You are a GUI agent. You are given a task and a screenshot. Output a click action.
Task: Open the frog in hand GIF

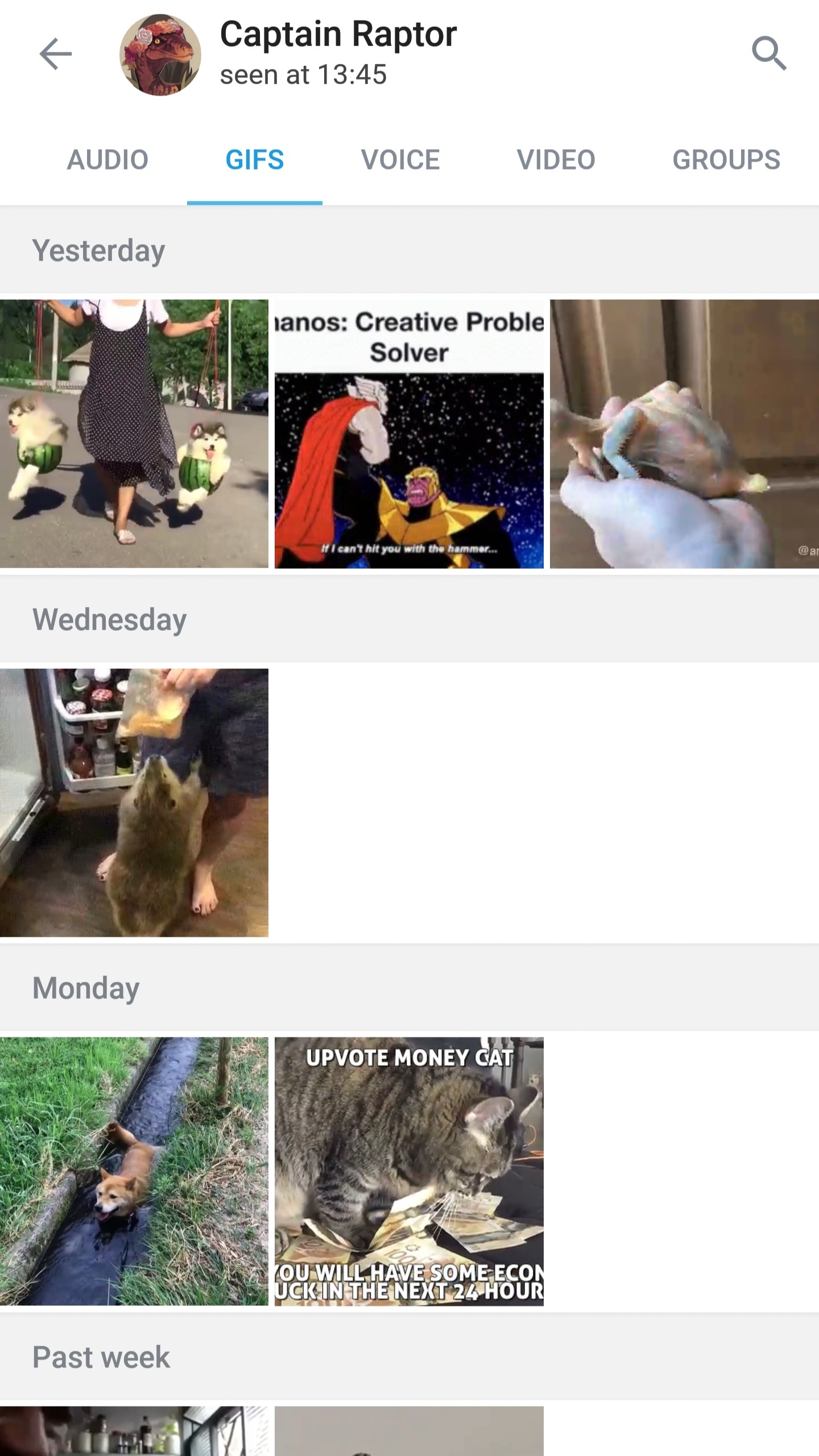(x=684, y=433)
